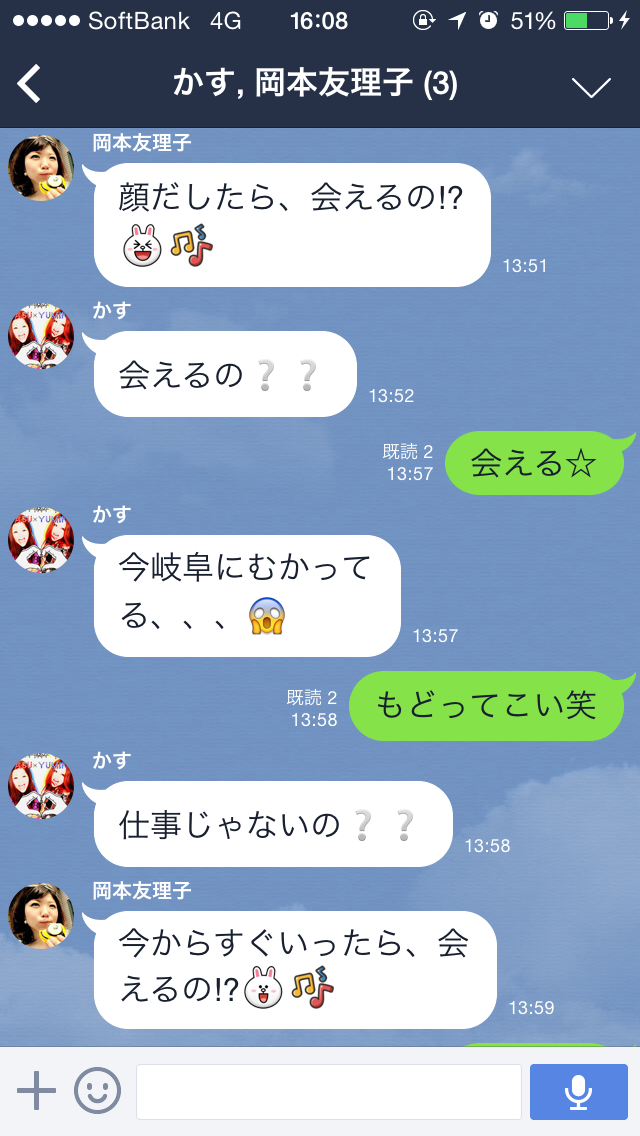Expand the chat options dropdown arrow

click(591, 87)
